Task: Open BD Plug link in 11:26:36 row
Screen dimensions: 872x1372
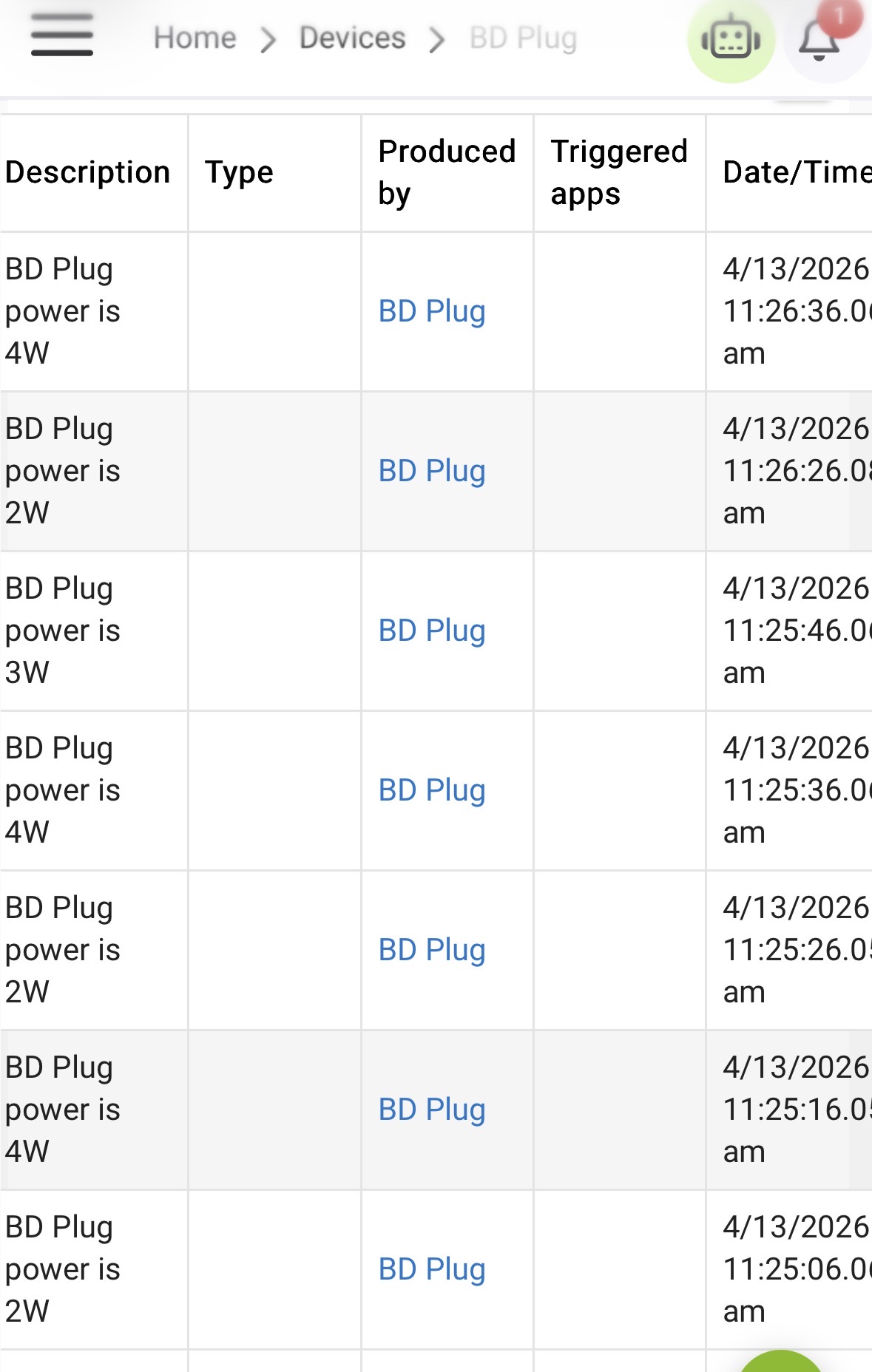Action: coord(432,311)
